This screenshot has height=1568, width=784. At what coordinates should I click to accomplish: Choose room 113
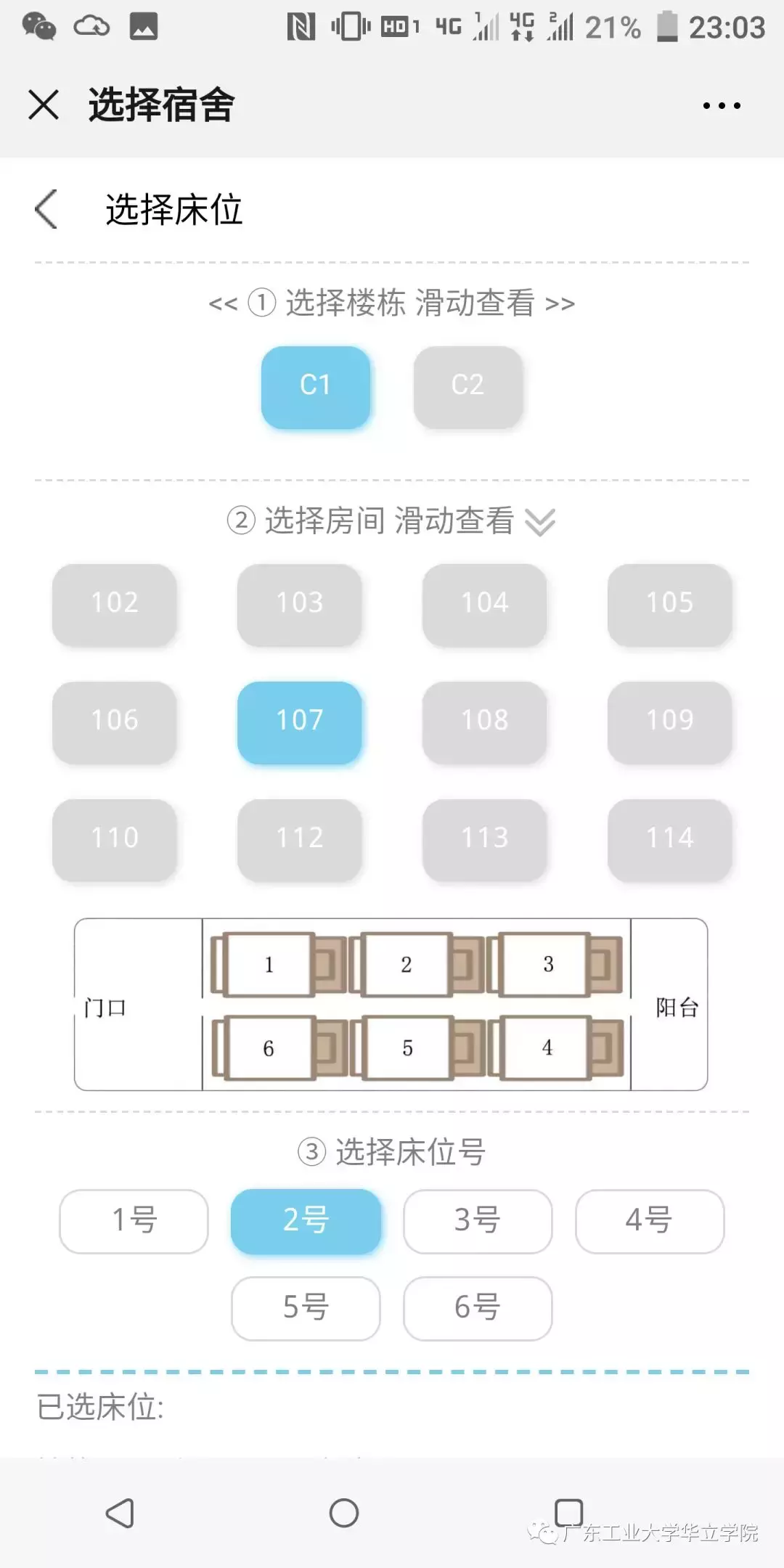(485, 839)
